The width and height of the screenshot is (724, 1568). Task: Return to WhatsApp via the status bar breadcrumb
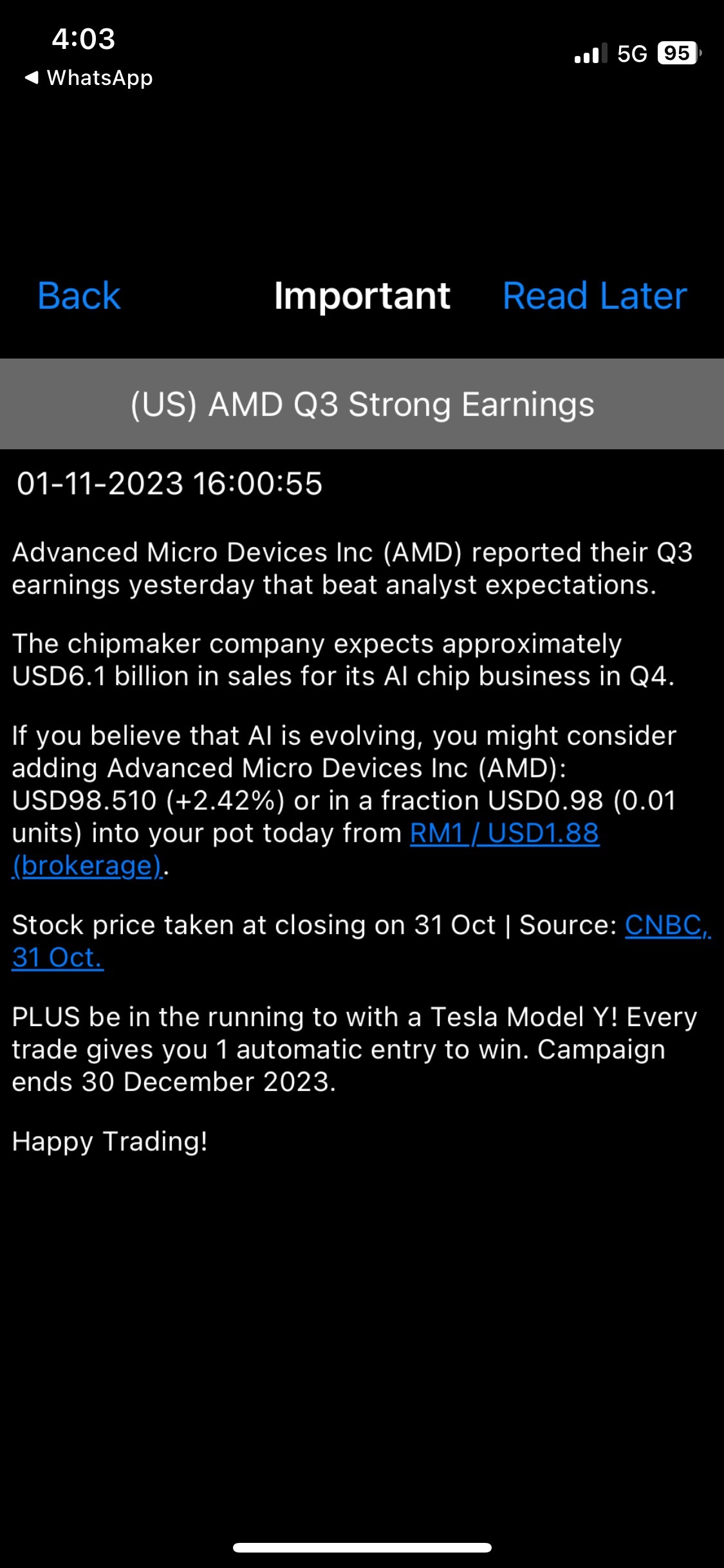click(x=89, y=78)
